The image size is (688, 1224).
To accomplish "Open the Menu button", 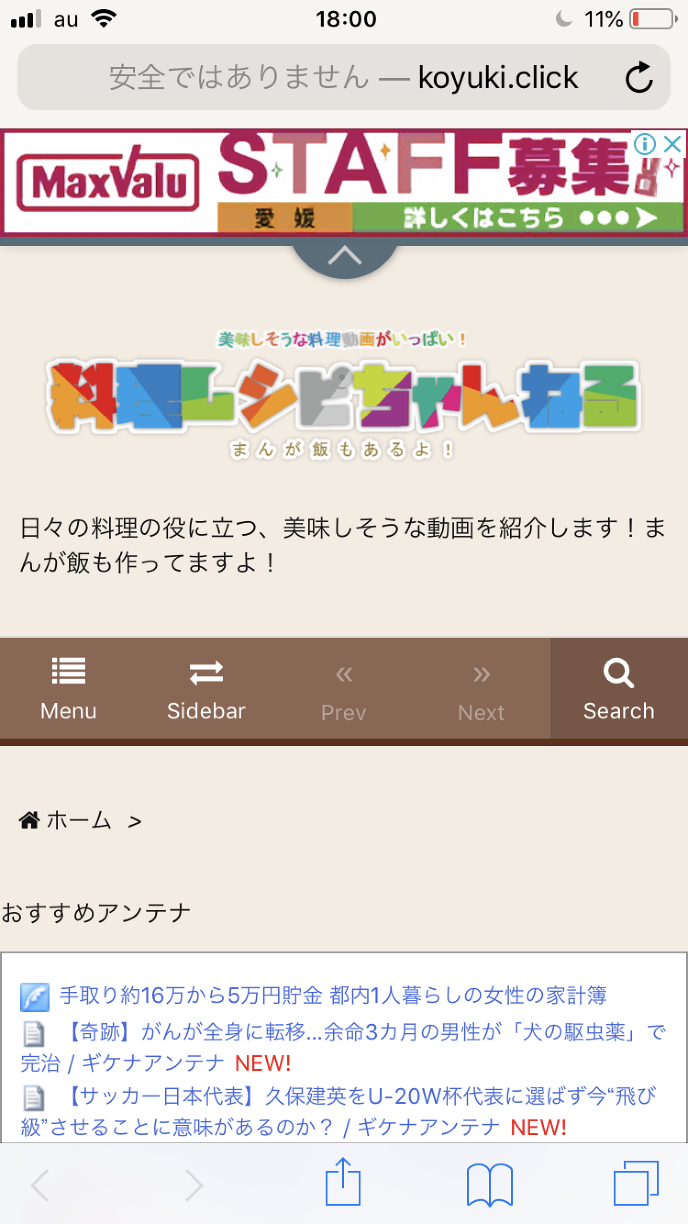I will click(68, 690).
